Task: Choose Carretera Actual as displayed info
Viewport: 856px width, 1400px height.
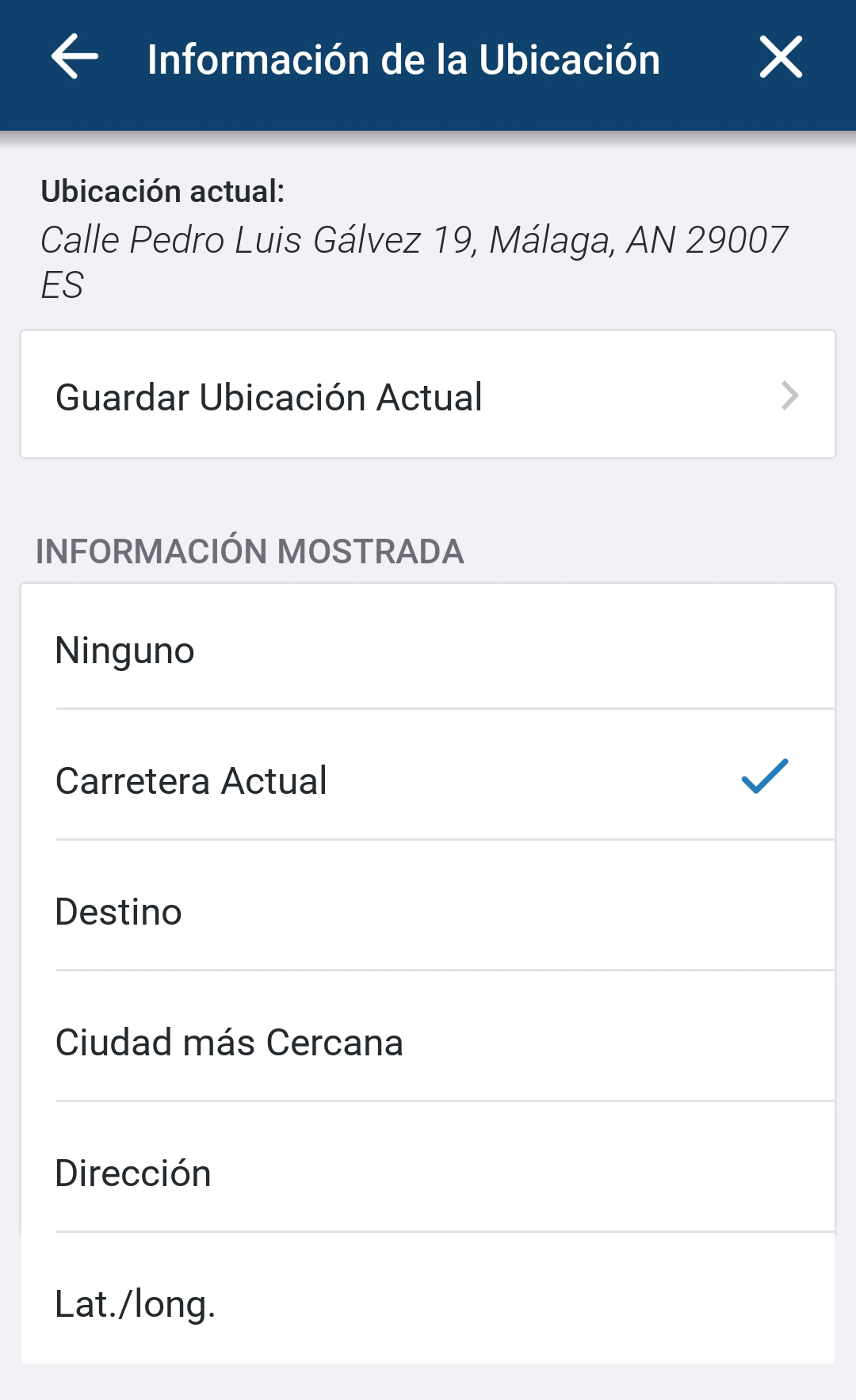Action: (428, 780)
